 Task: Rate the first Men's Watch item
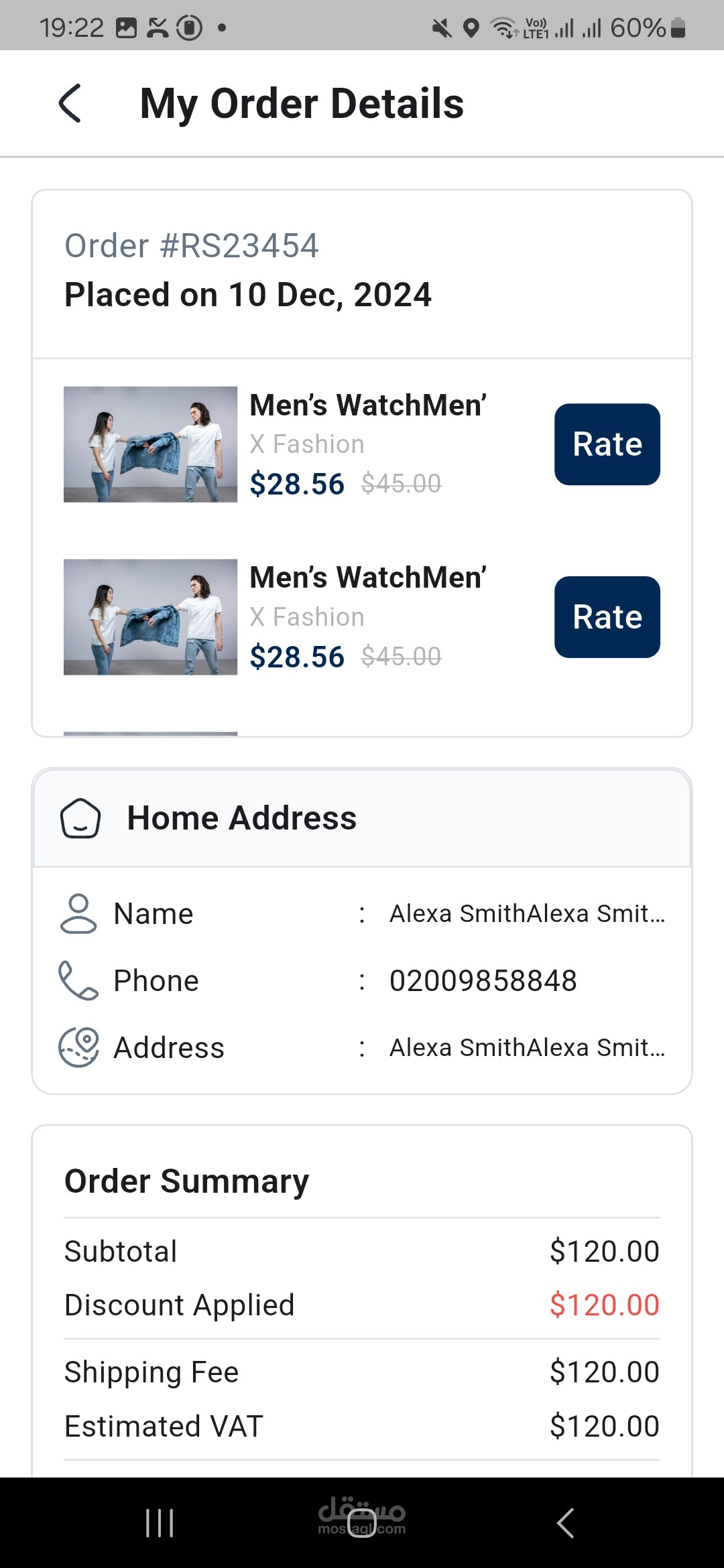[607, 444]
